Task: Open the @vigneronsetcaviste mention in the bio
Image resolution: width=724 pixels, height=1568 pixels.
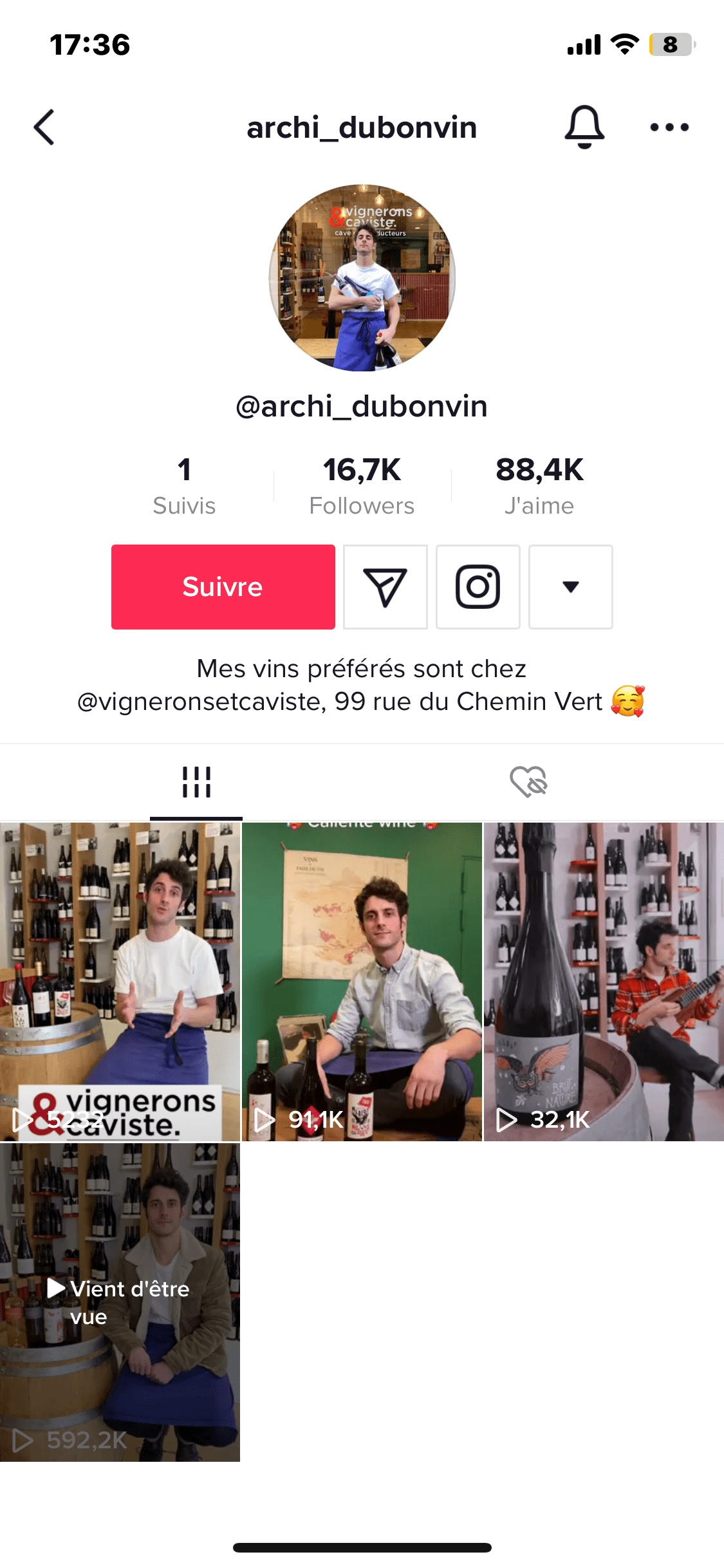Action: (x=201, y=702)
